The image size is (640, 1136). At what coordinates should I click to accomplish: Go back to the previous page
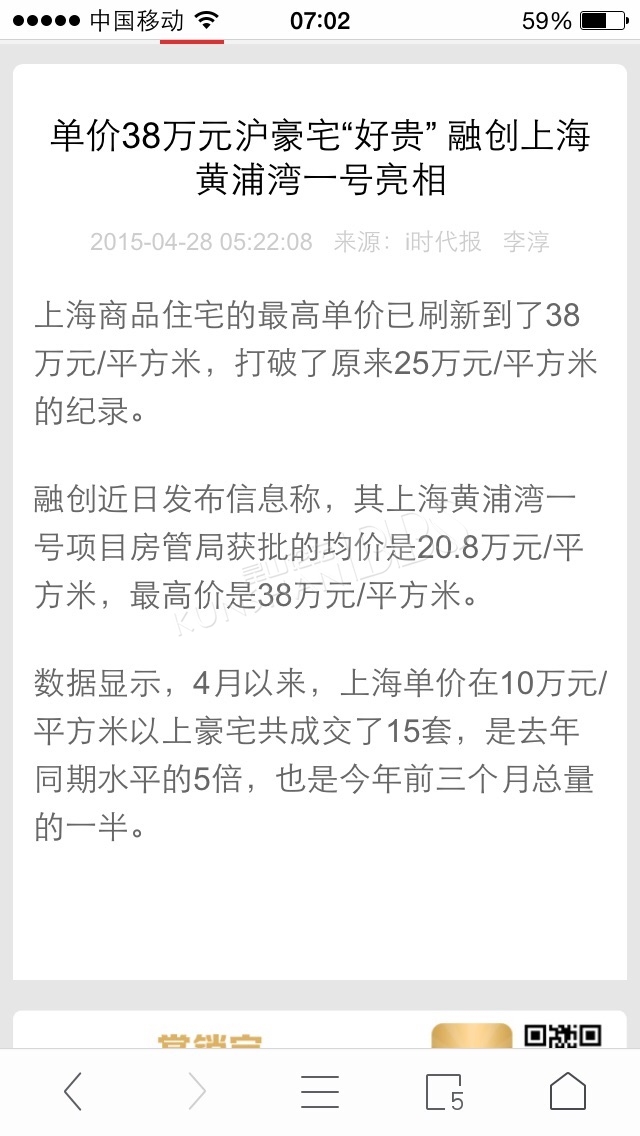[73, 1092]
